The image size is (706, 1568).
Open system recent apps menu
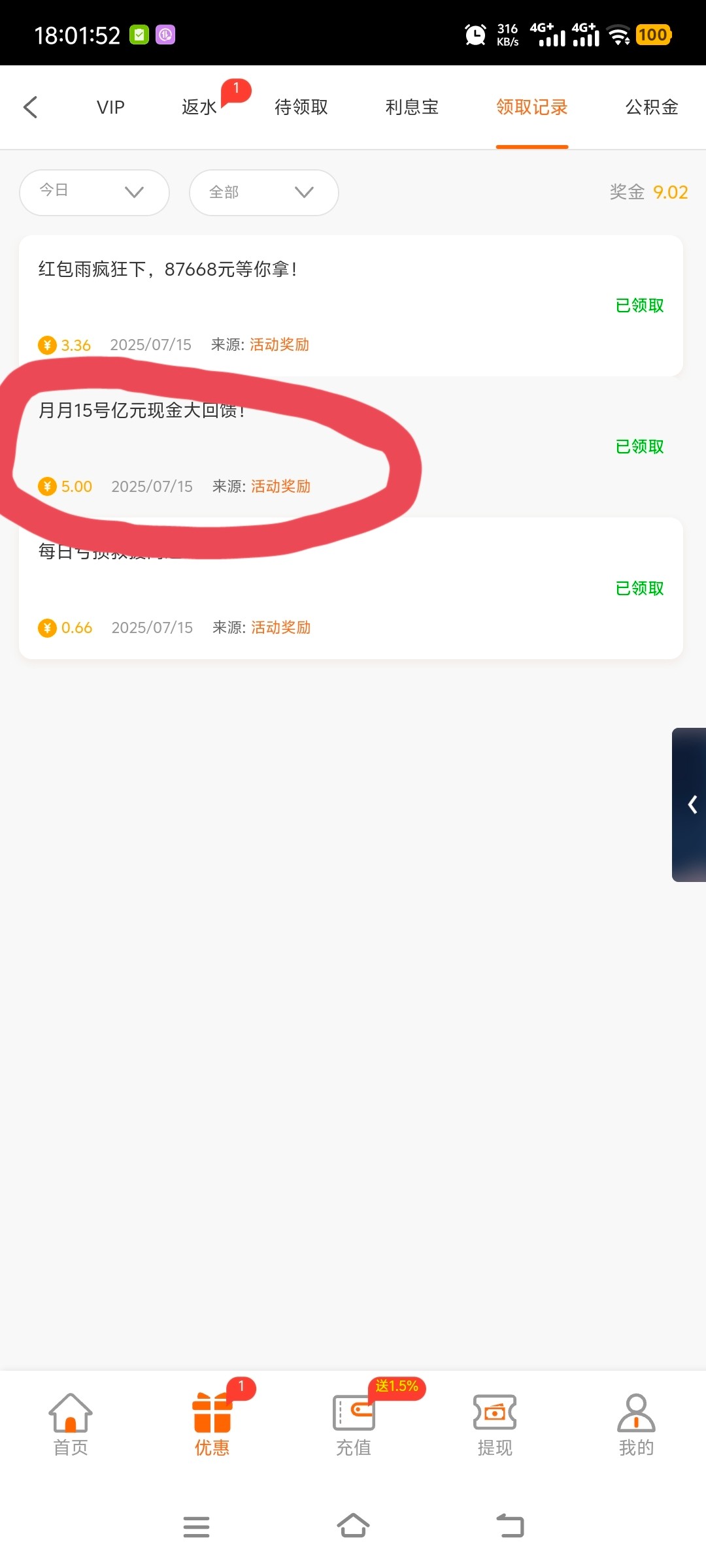pos(196,1526)
